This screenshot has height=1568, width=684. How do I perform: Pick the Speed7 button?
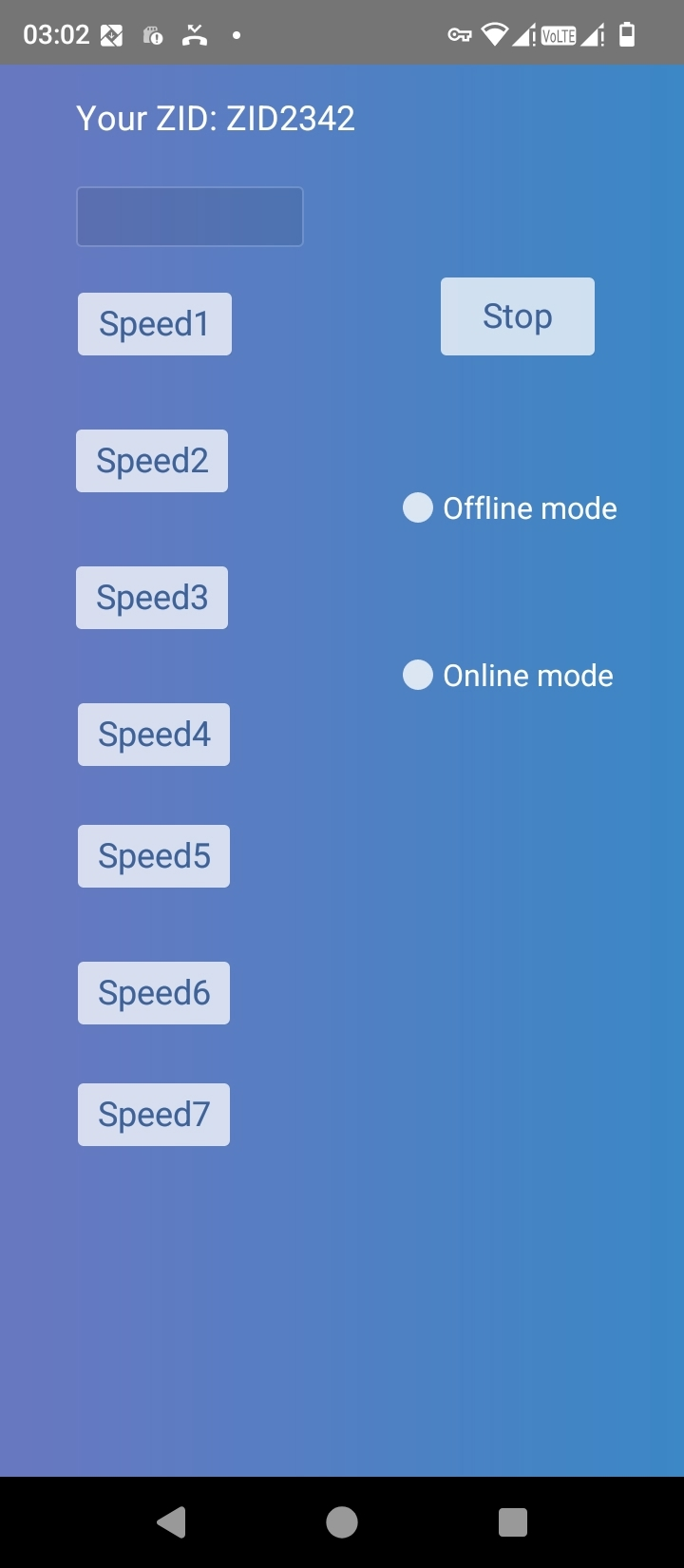(x=154, y=1115)
